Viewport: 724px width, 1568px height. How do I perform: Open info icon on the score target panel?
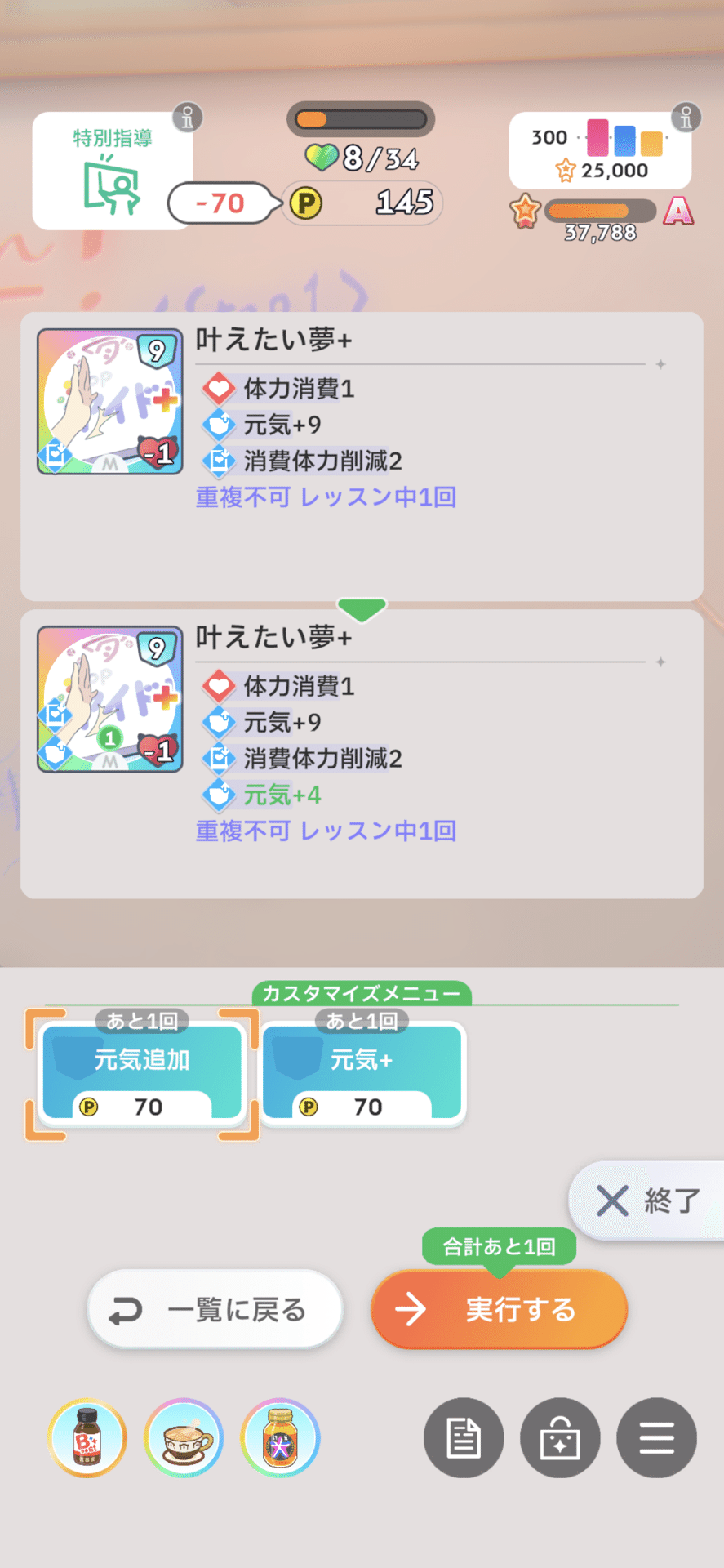686,118
